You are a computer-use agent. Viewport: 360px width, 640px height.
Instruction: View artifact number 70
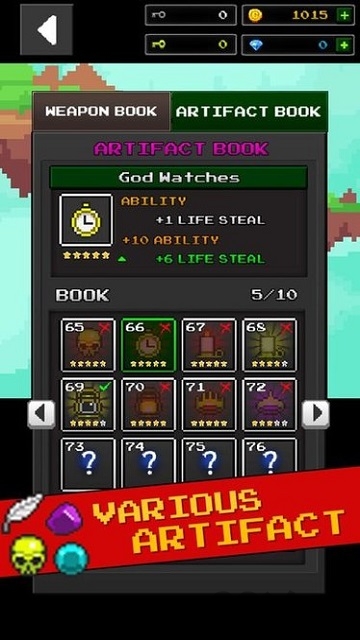coord(149,404)
